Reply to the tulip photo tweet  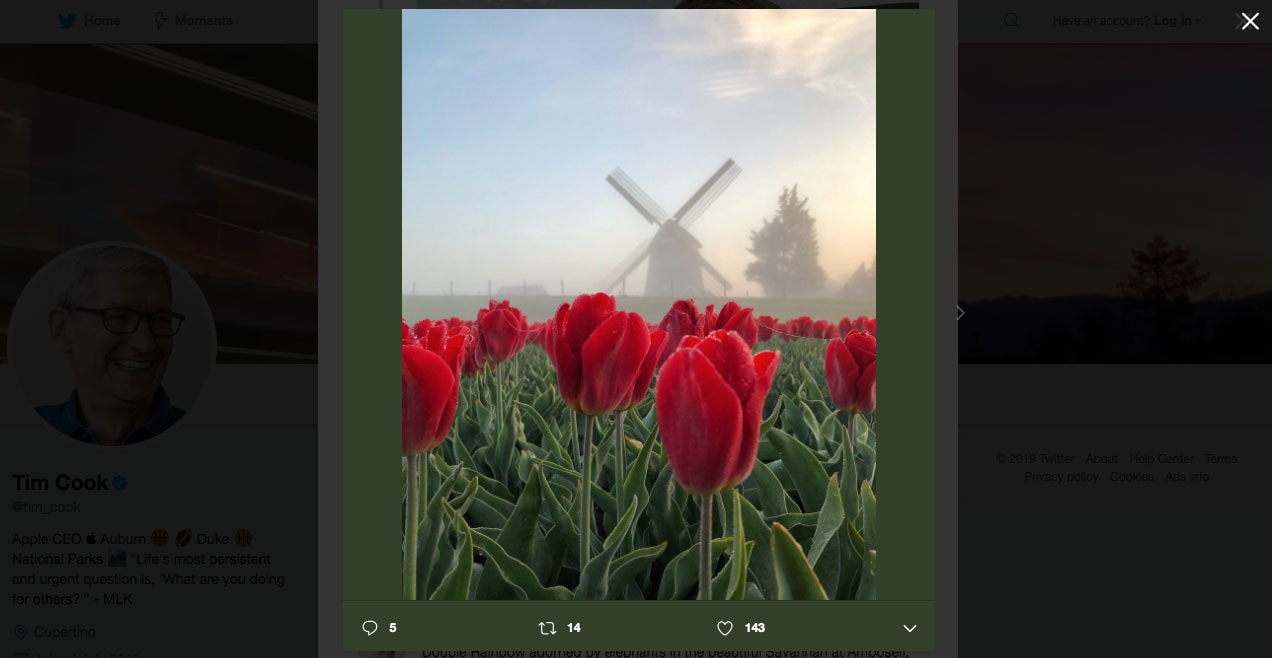370,628
